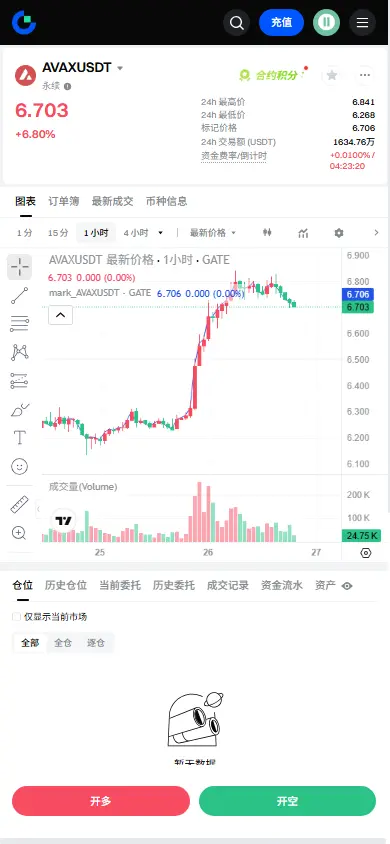The height and width of the screenshot is (844, 390).
Task: Select the 15分 chart interval
Action: click(x=58, y=233)
